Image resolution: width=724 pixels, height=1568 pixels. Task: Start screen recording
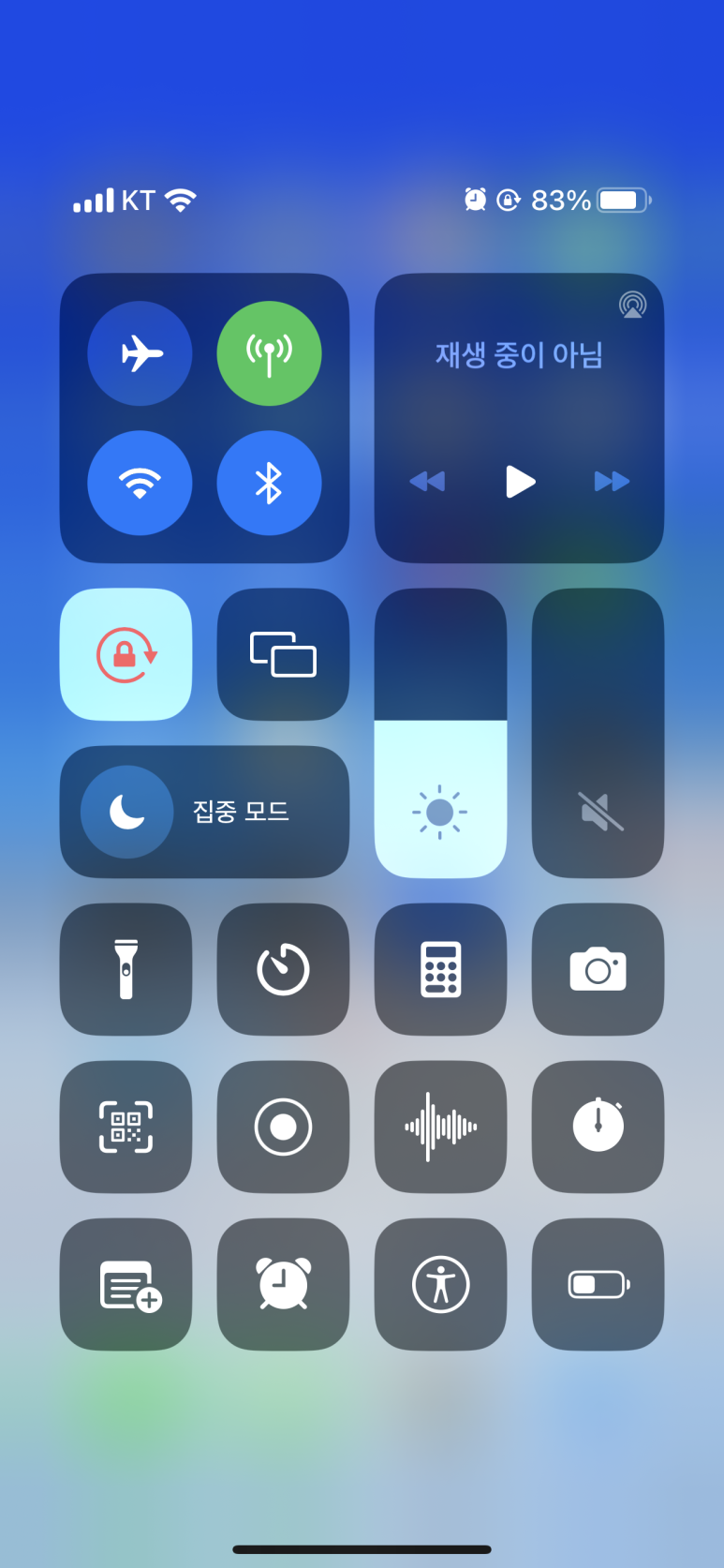click(283, 1127)
